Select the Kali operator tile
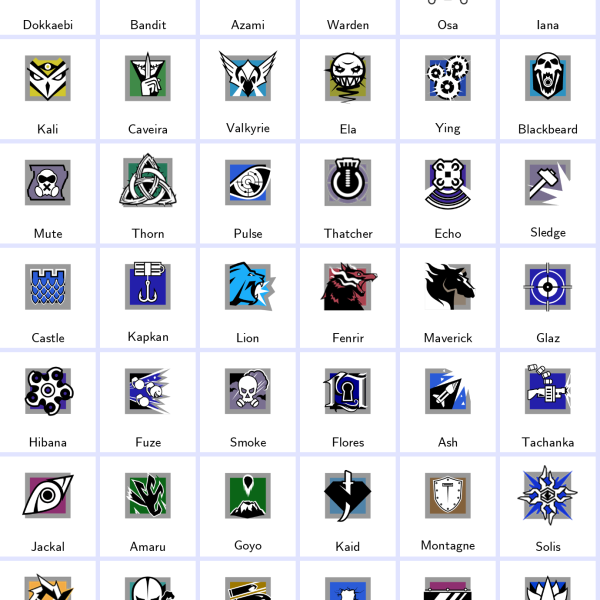The width and height of the screenshot is (600, 600). pyautogui.click(x=48, y=88)
